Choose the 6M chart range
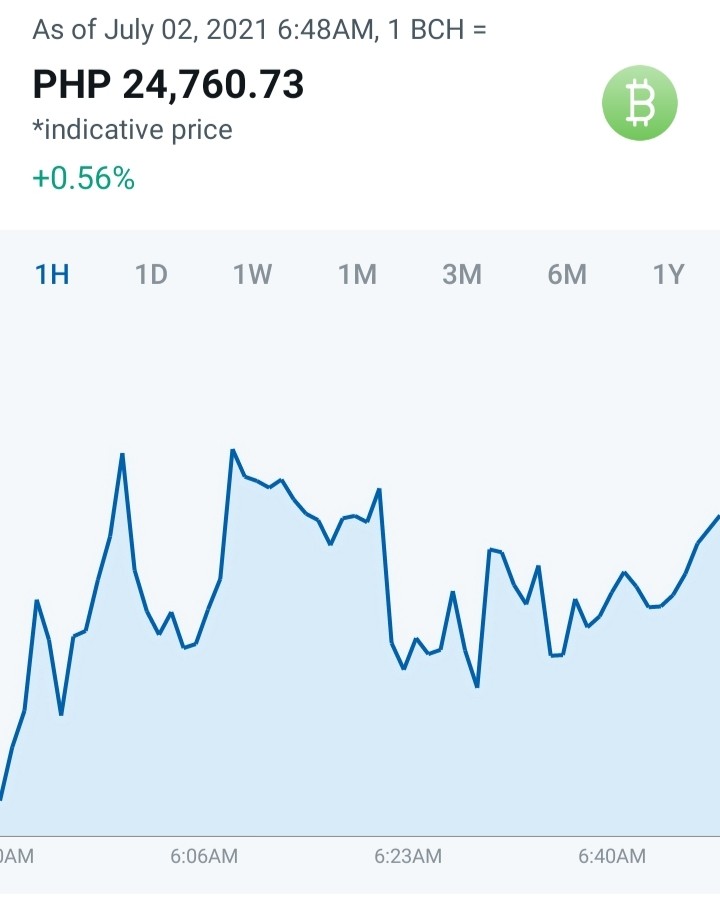Screen dimensions: 720x901 coord(567,274)
